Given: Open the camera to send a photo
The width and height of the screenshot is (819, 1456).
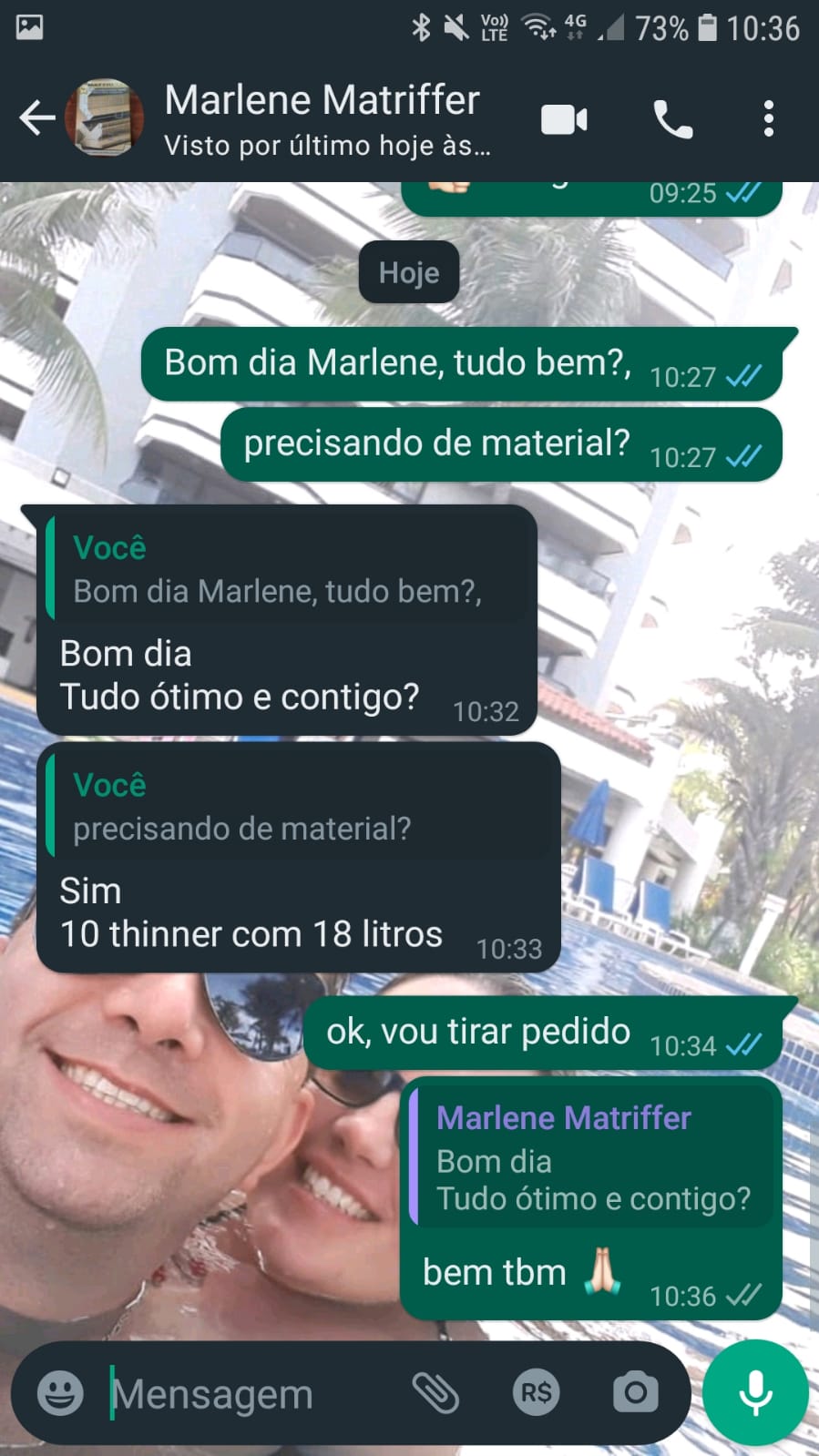Looking at the screenshot, I should click(635, 1392).
